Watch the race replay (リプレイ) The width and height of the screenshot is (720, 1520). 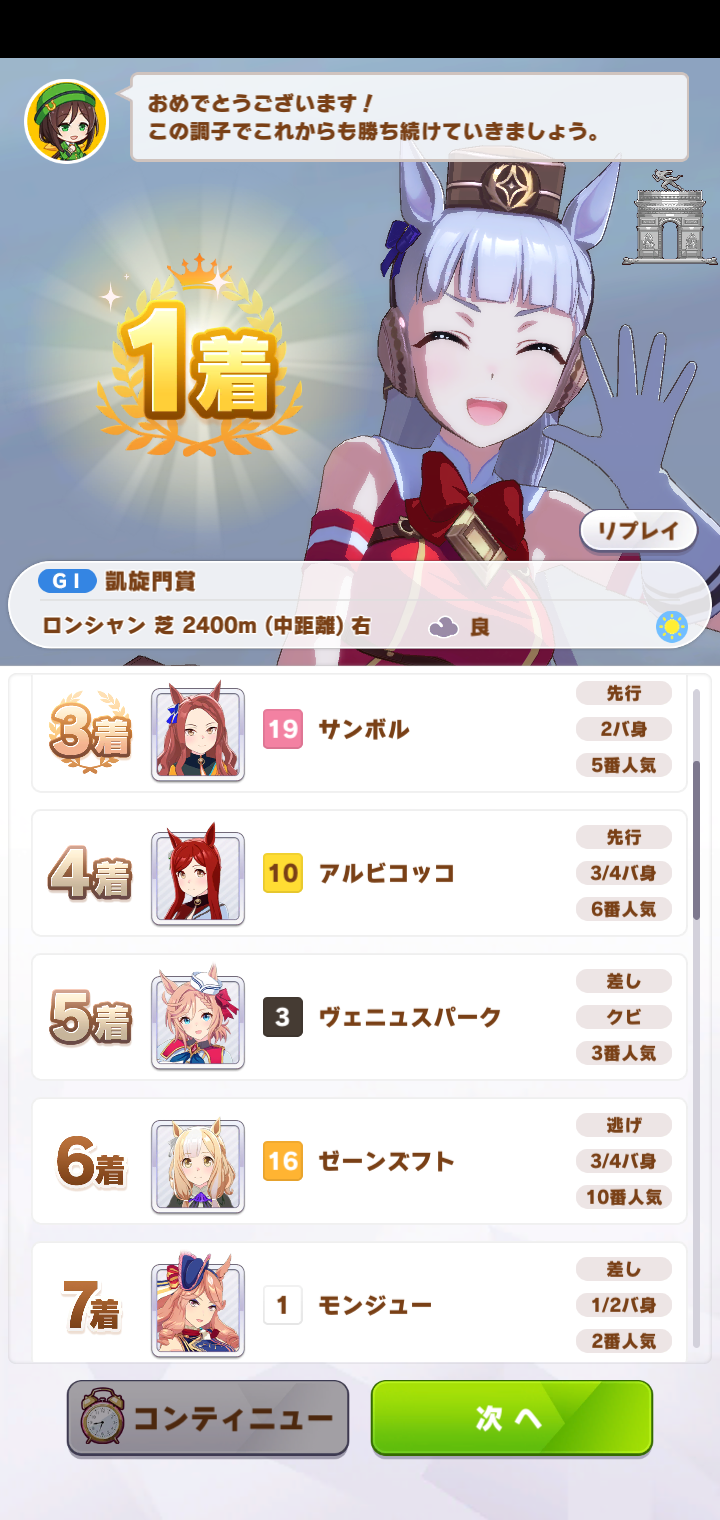(x=638, y=531)
